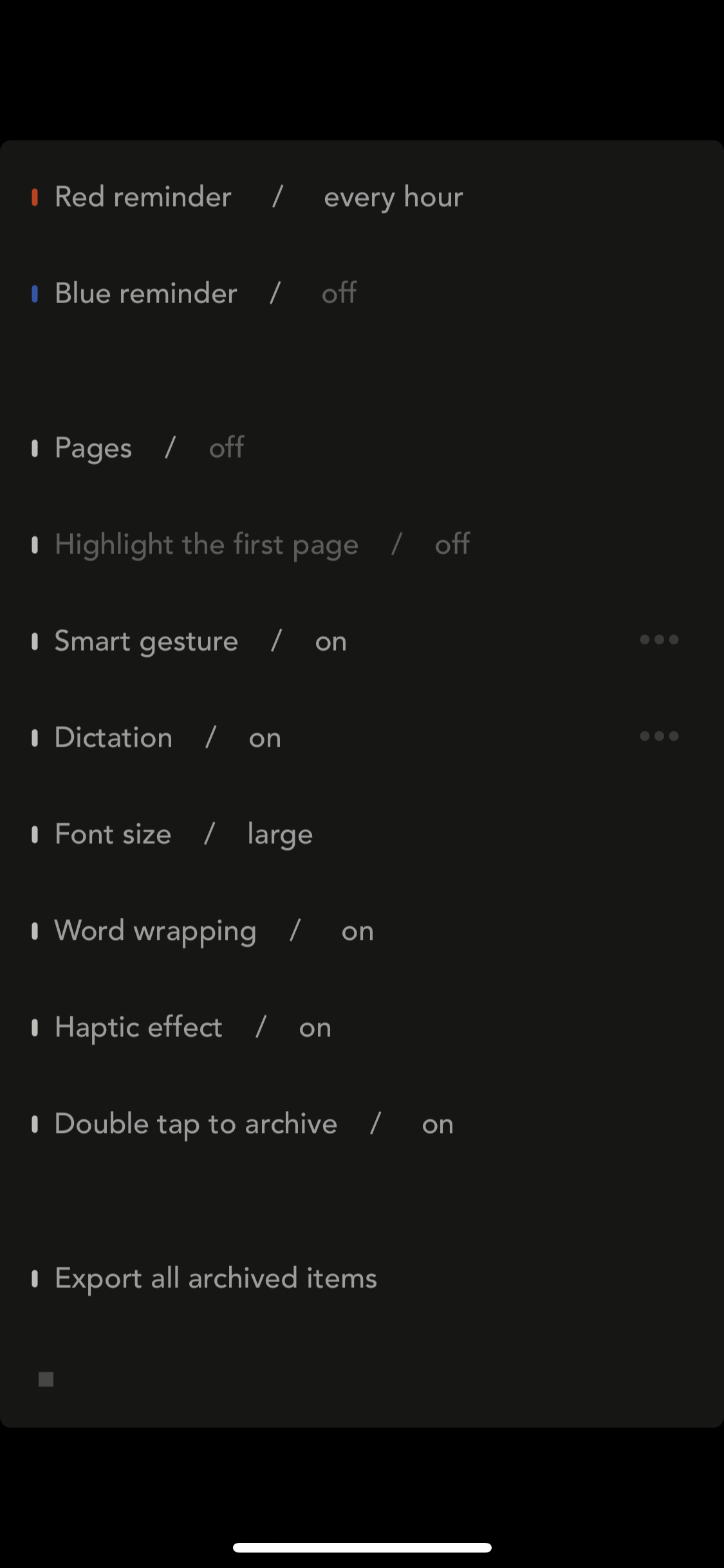Toggle Smart gesture off
This screenshot has width=724, height=1568.
(x=330, y=641)
